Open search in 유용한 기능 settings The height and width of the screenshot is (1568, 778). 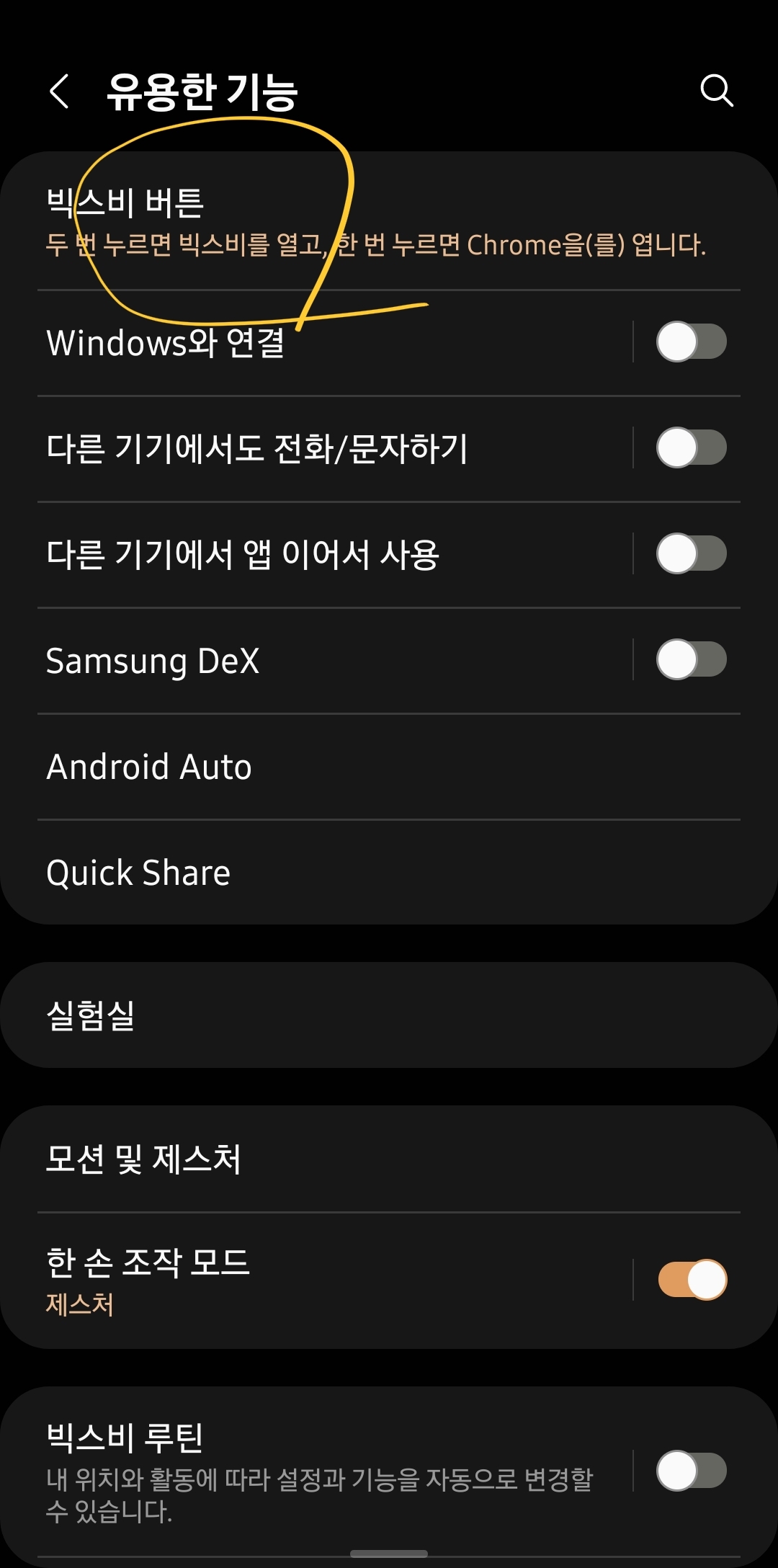click(717, 92)
